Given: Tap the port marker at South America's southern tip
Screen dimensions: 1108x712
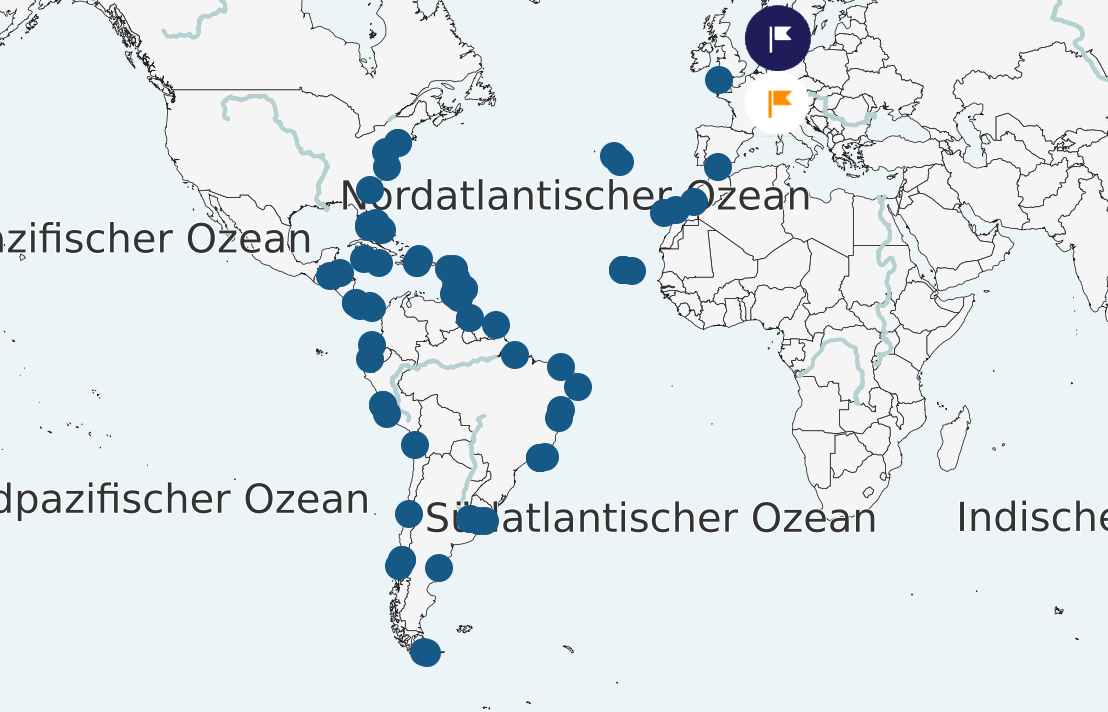Looking at the screenshot, I should pos(425,652).
